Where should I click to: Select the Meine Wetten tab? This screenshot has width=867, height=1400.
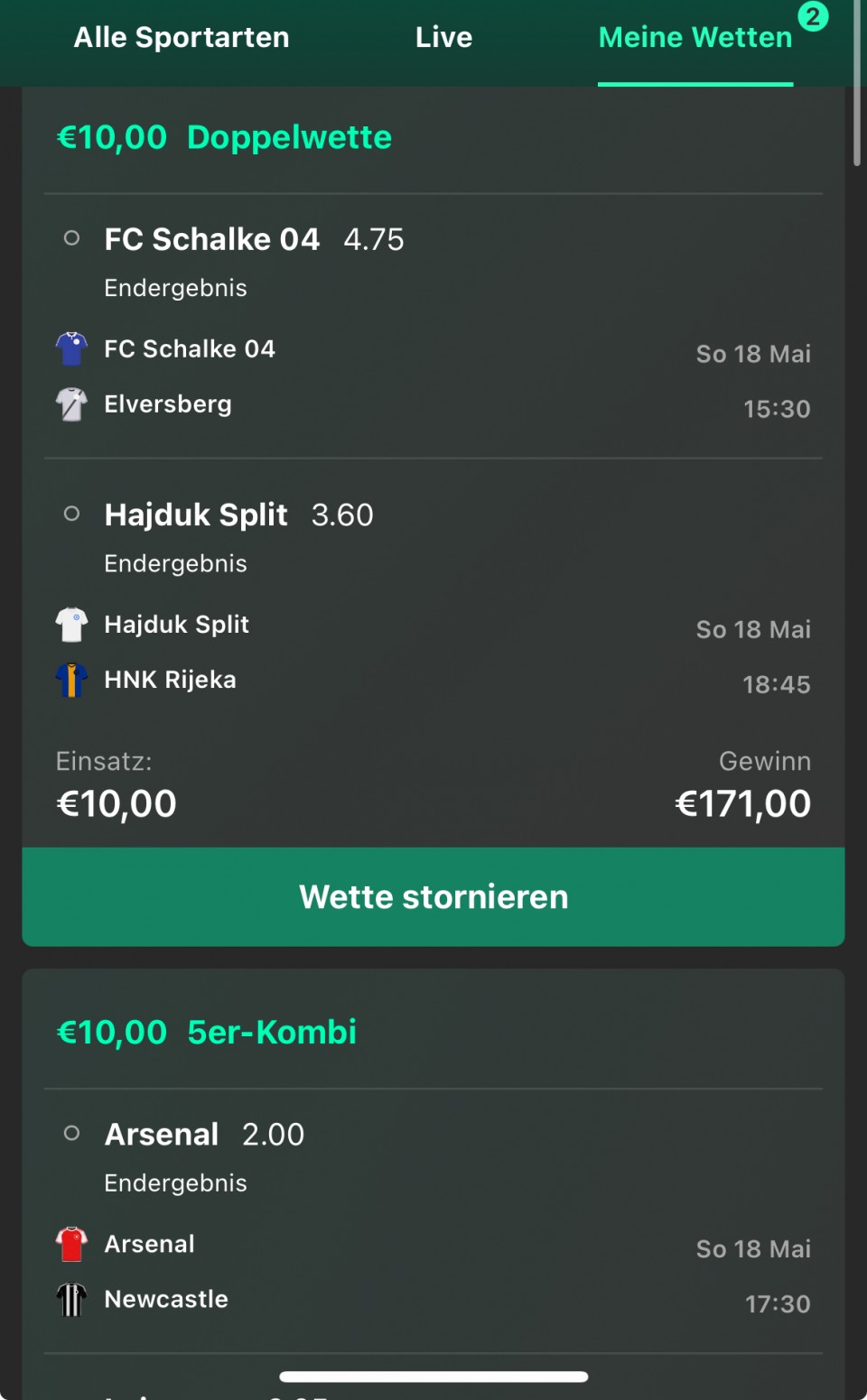click(695, 37)
